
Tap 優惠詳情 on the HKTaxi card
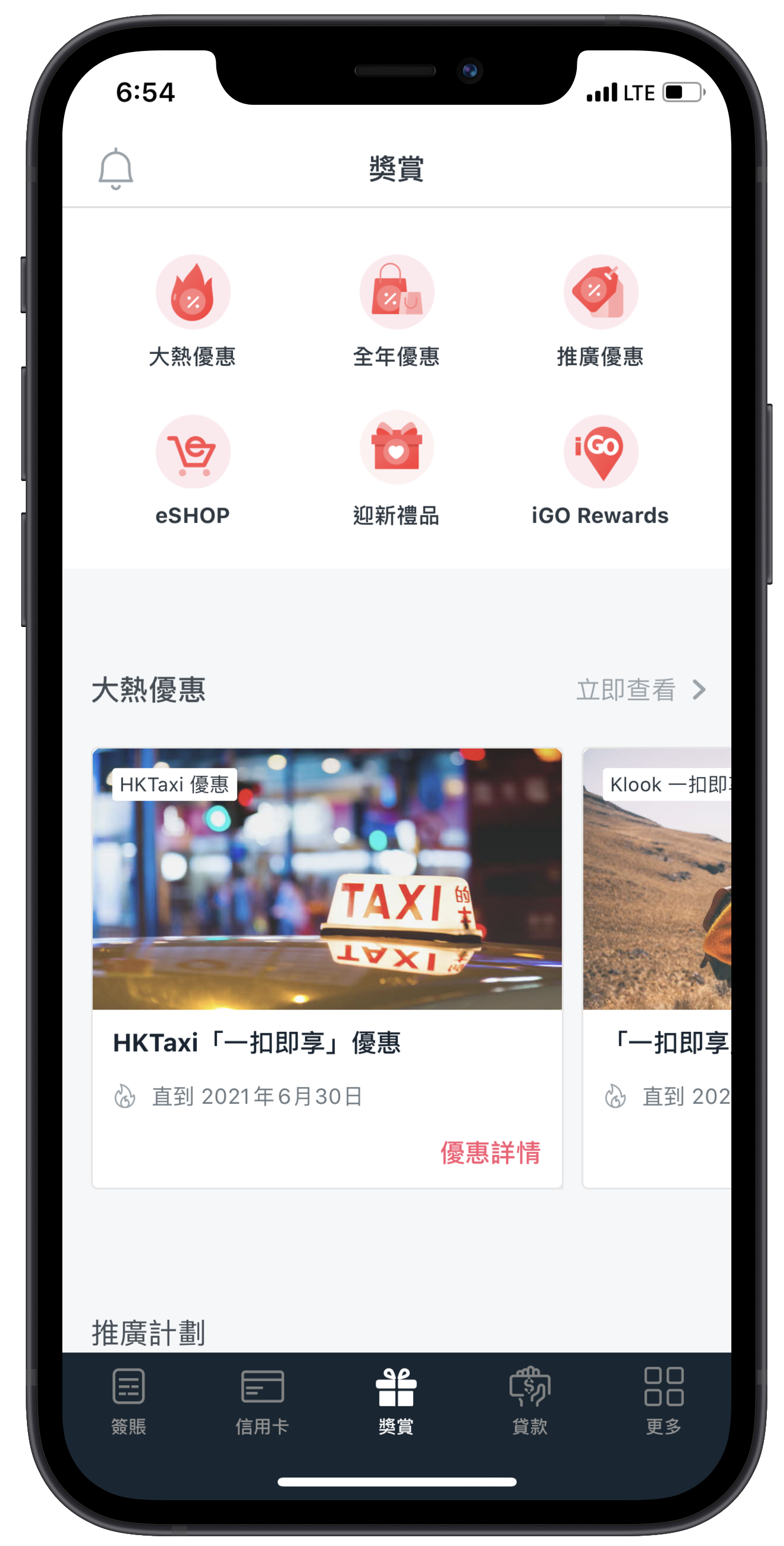(490, 1153)
